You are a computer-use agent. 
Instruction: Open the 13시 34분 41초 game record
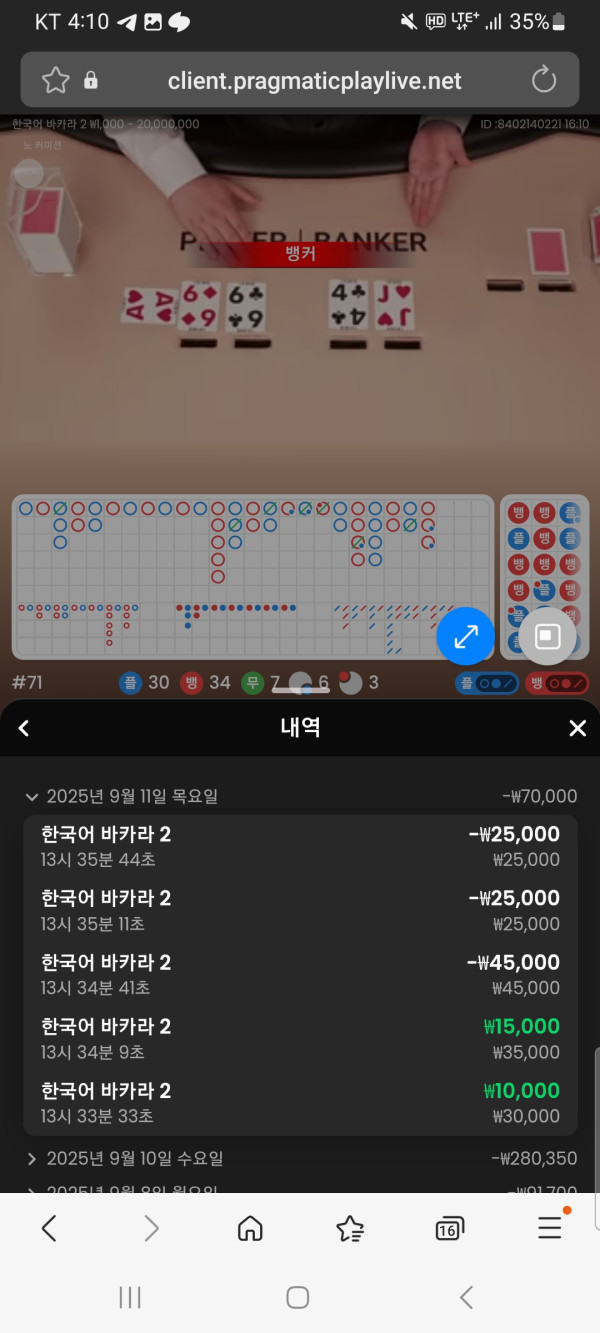coord(300,974)
